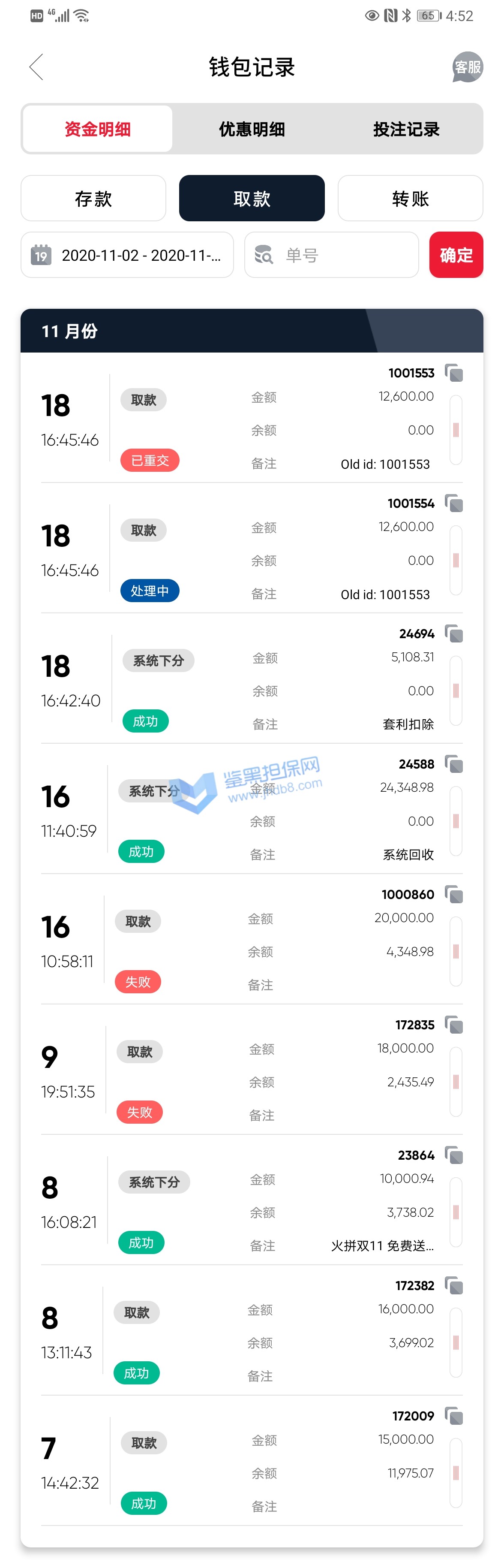504x1568 pixels.
Task: Open 客服 customer service chat
Action: [467, 67]
